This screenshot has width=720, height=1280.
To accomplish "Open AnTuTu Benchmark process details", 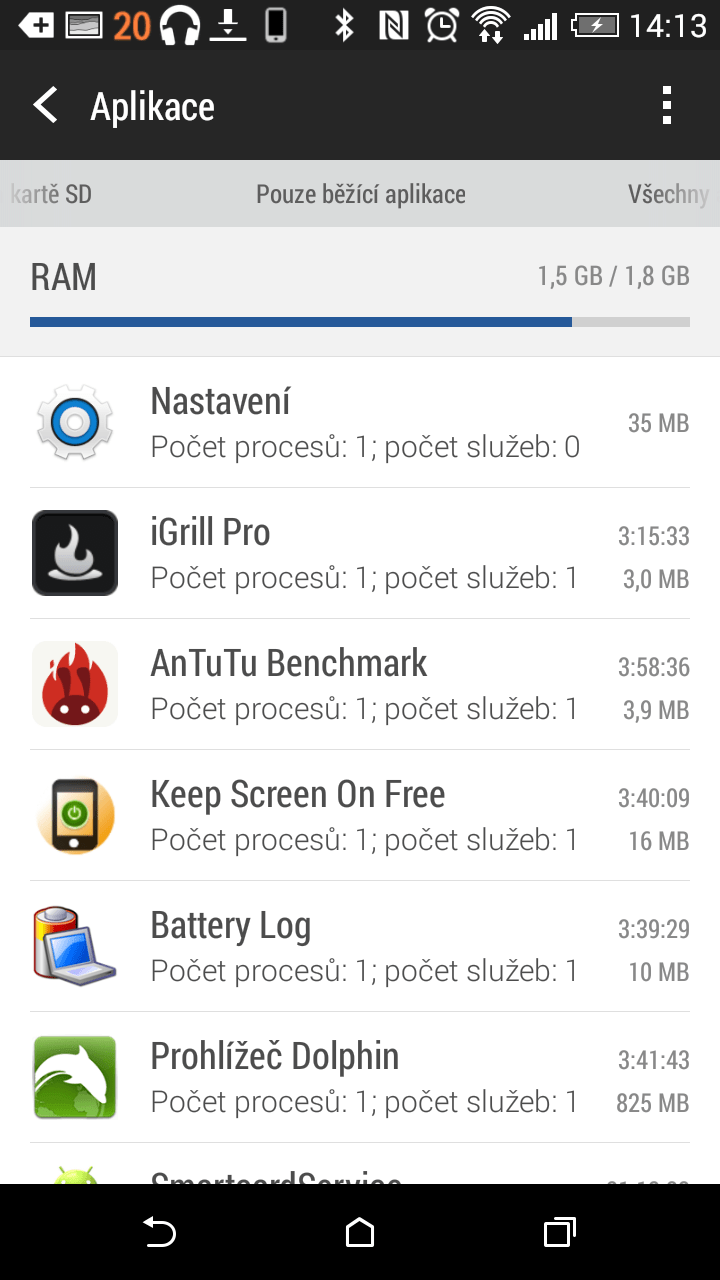I will 360,685.
